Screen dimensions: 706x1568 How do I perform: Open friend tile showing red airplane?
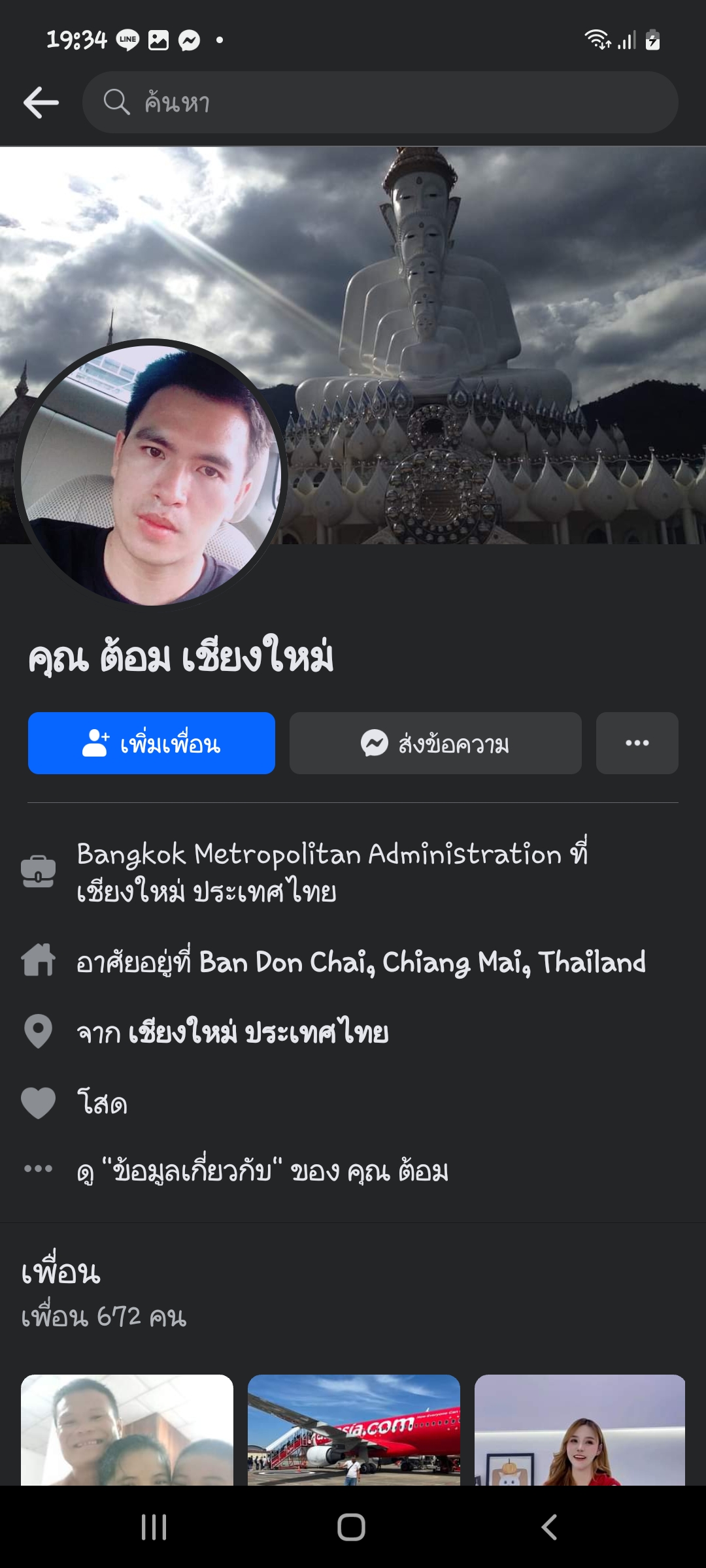(x=354, y=1429)
